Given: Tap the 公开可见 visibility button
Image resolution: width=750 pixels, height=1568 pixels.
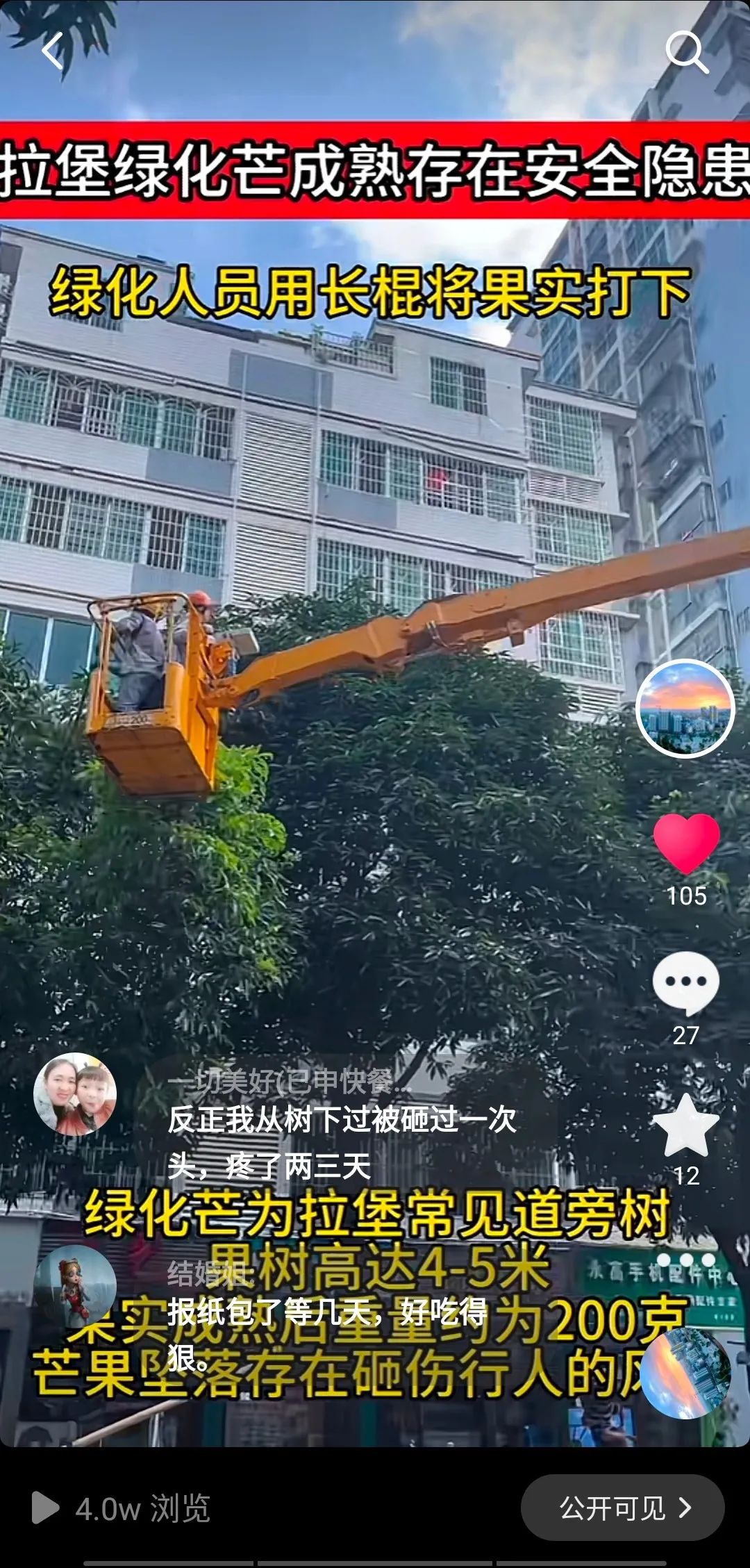Looking at the screenshot, I should tap(622, 1508).
